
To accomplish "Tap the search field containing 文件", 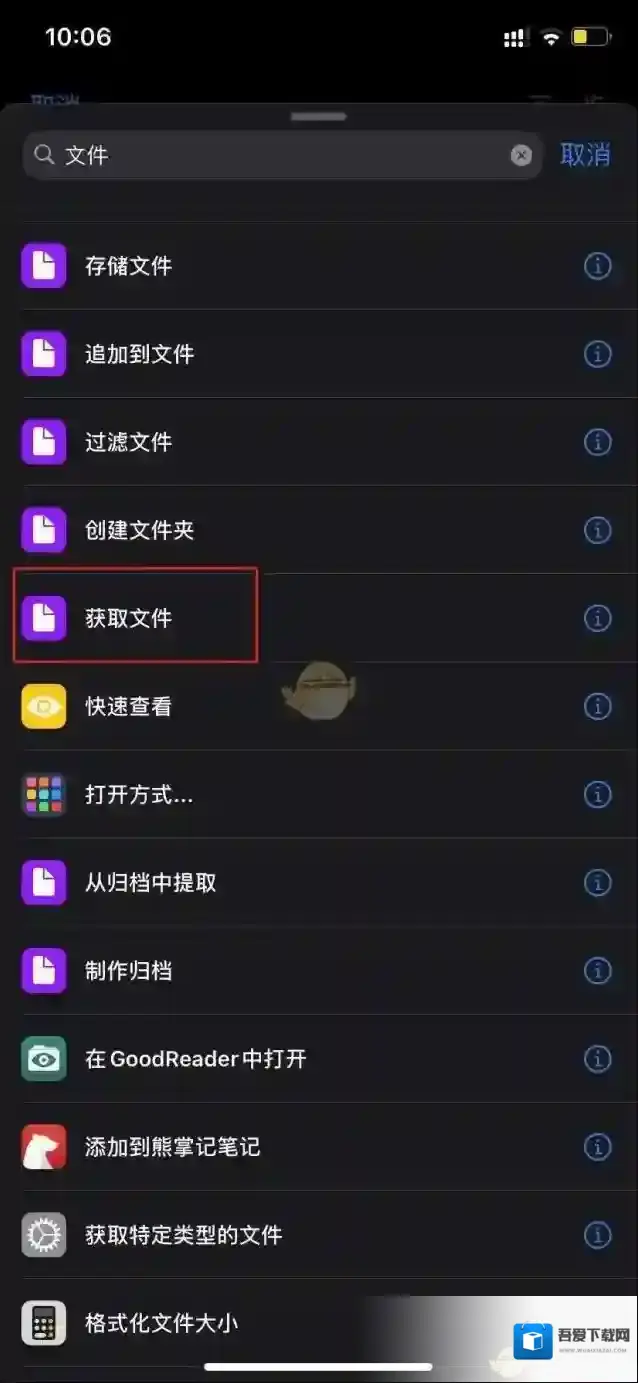I will [x=280, y=155].
